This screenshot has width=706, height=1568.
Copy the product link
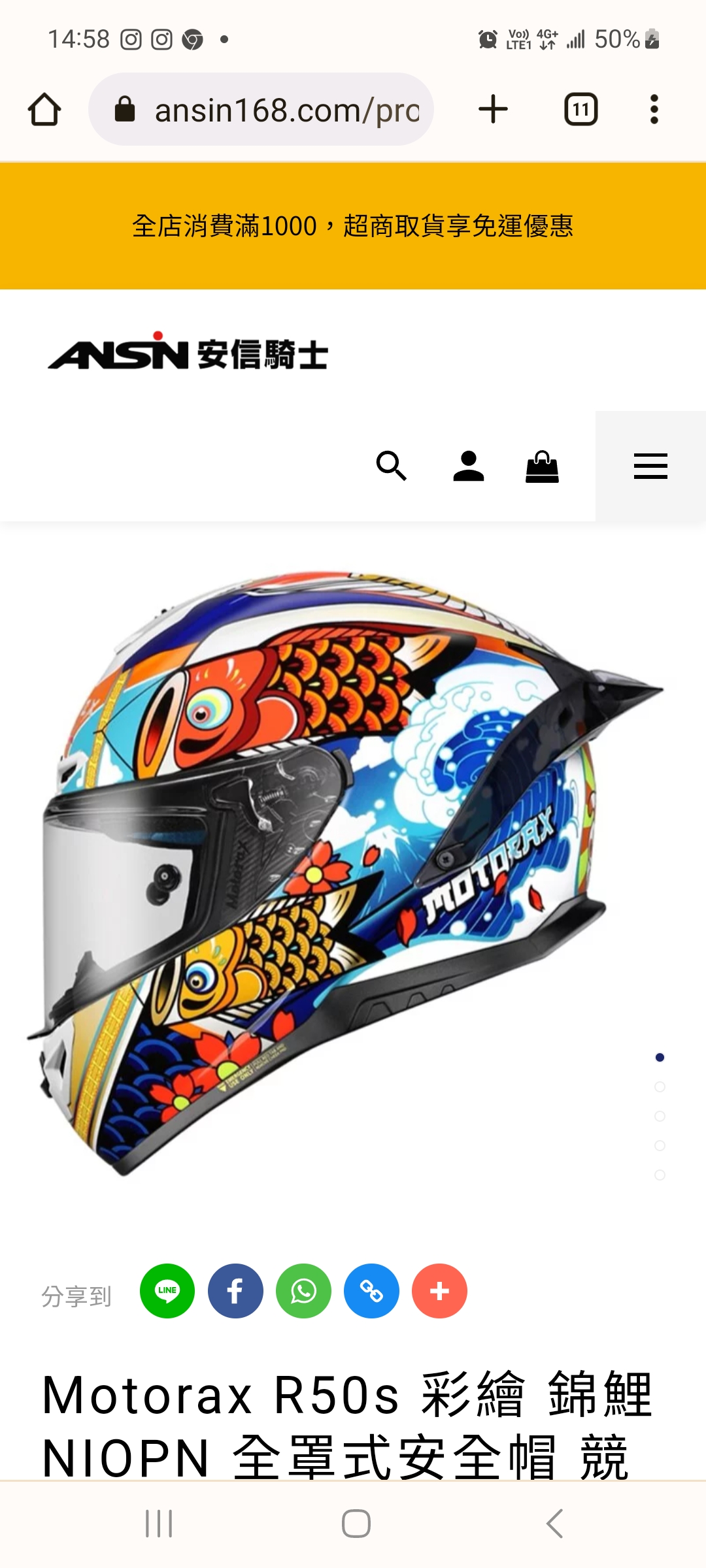(371, 1291)
